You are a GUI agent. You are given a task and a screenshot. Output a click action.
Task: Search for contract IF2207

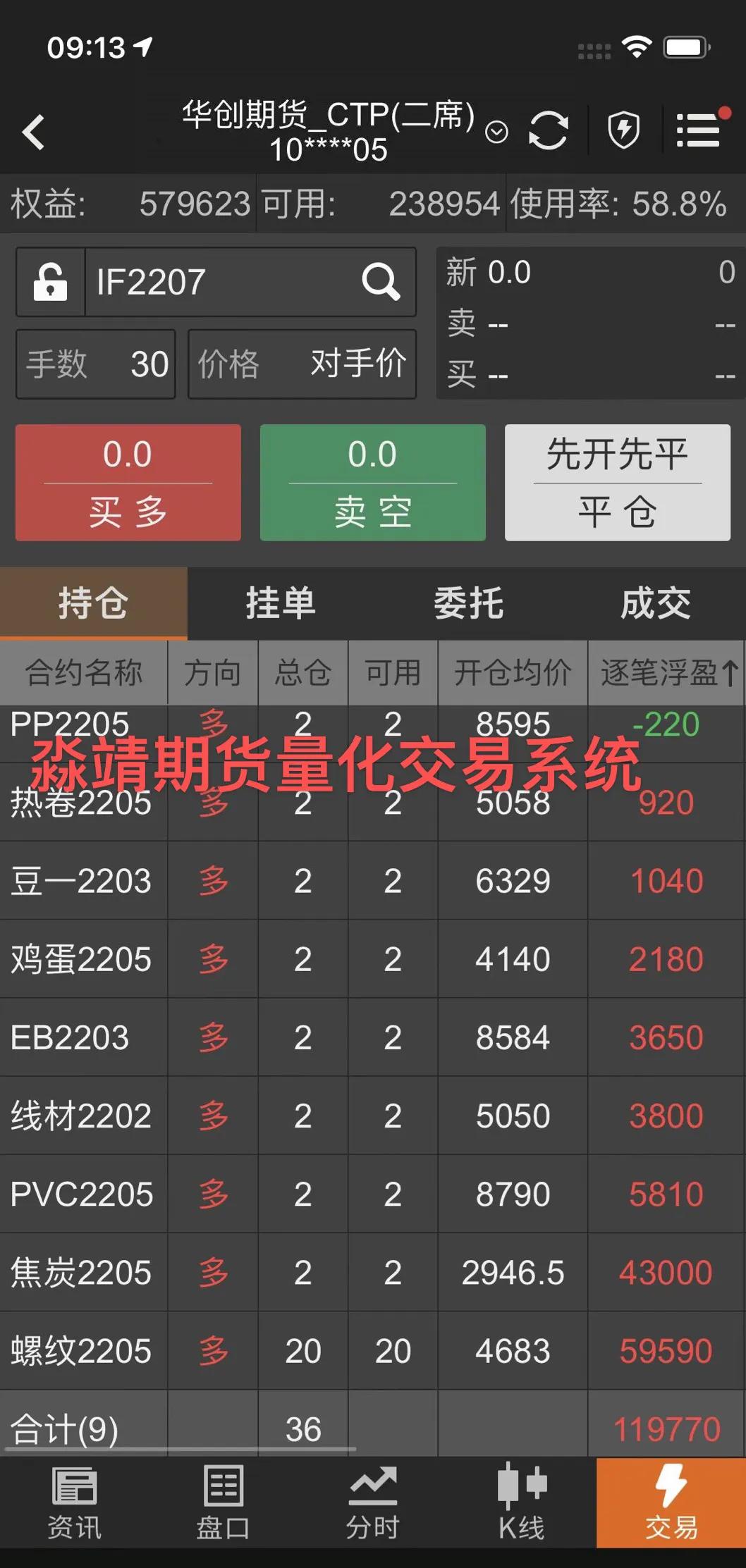pos(381,282)
